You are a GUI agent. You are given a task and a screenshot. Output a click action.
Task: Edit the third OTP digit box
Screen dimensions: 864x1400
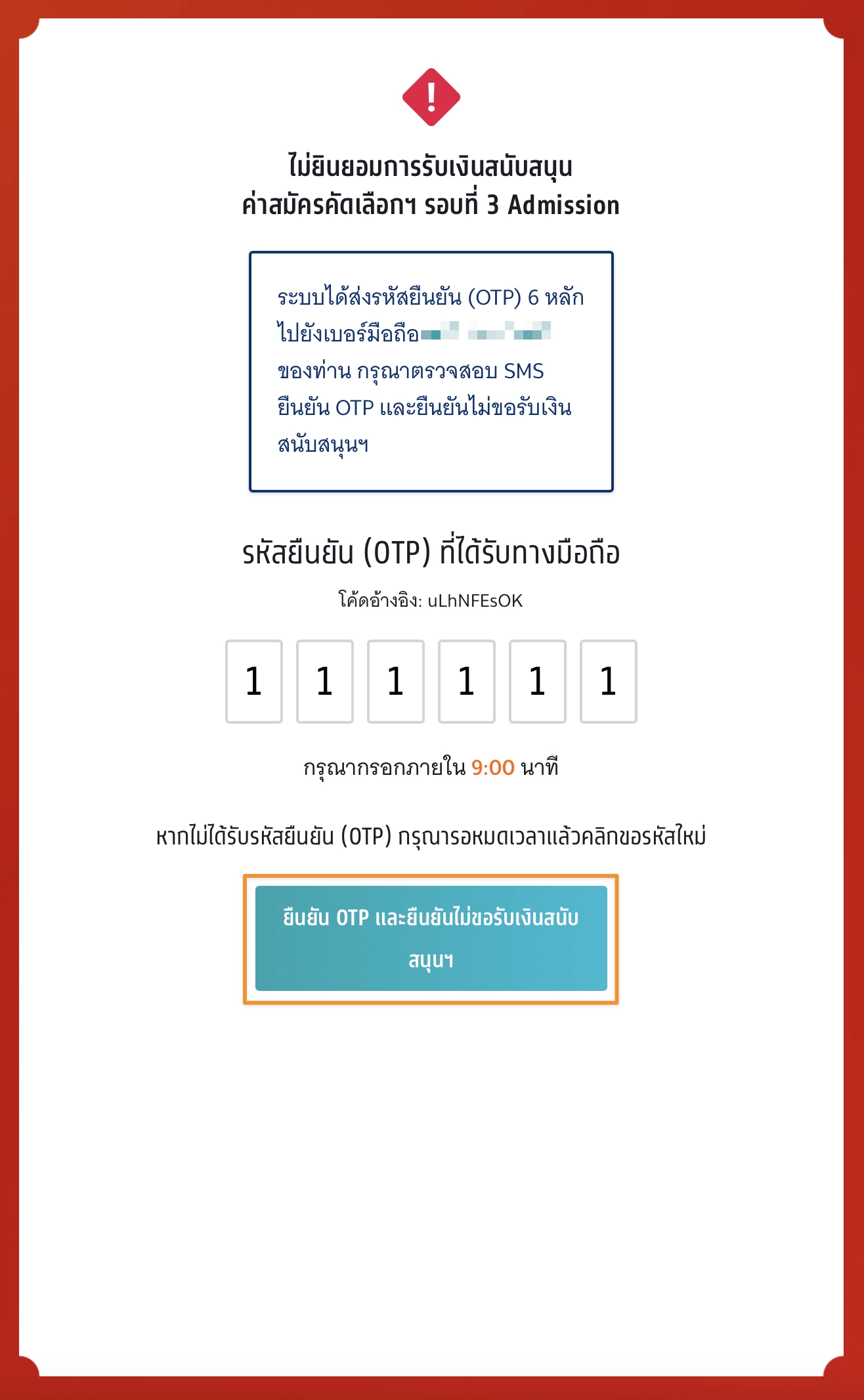[396, 682]
